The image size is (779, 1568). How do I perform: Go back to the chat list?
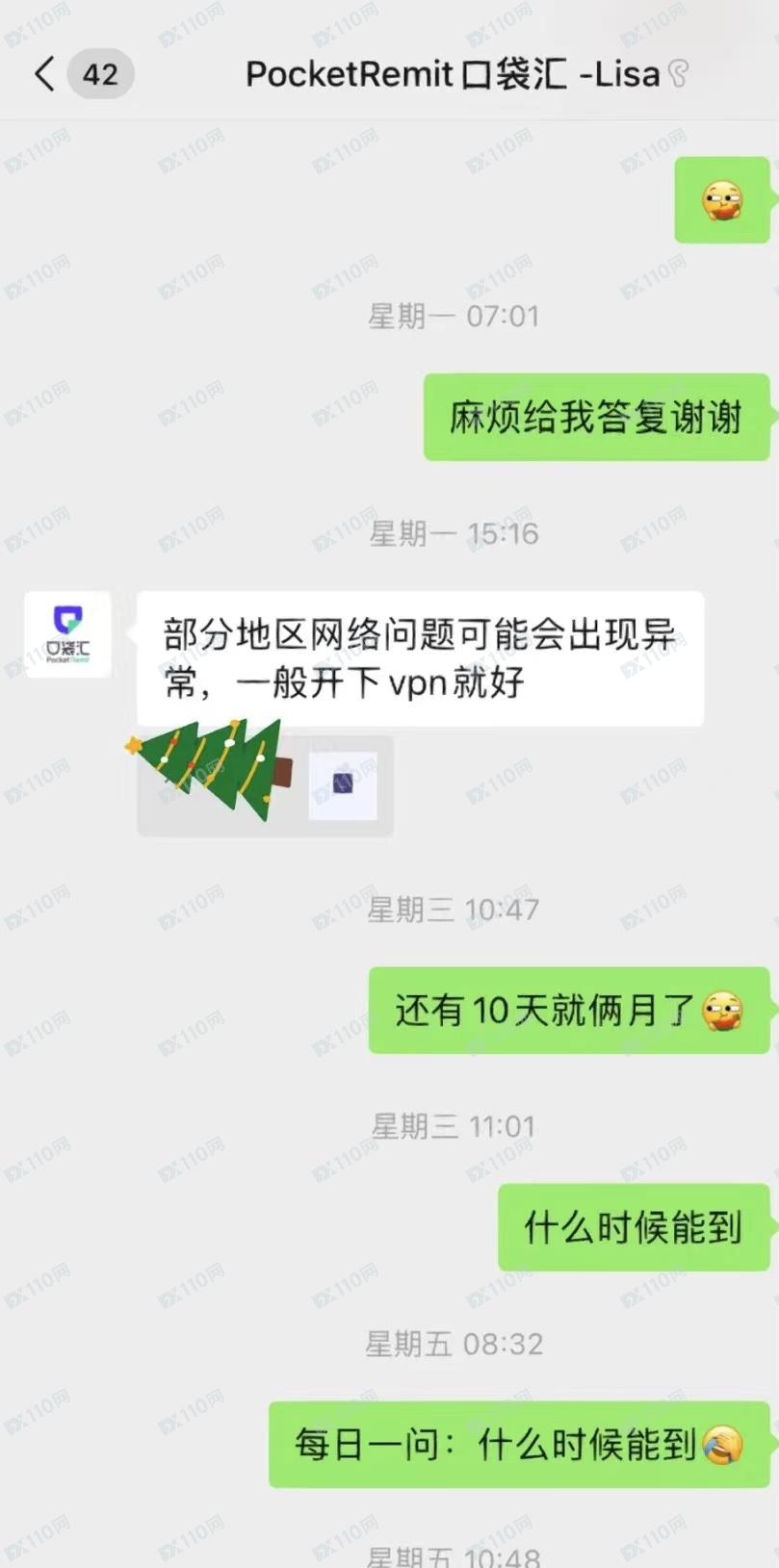pyautogui.click(x=45, y=74)
